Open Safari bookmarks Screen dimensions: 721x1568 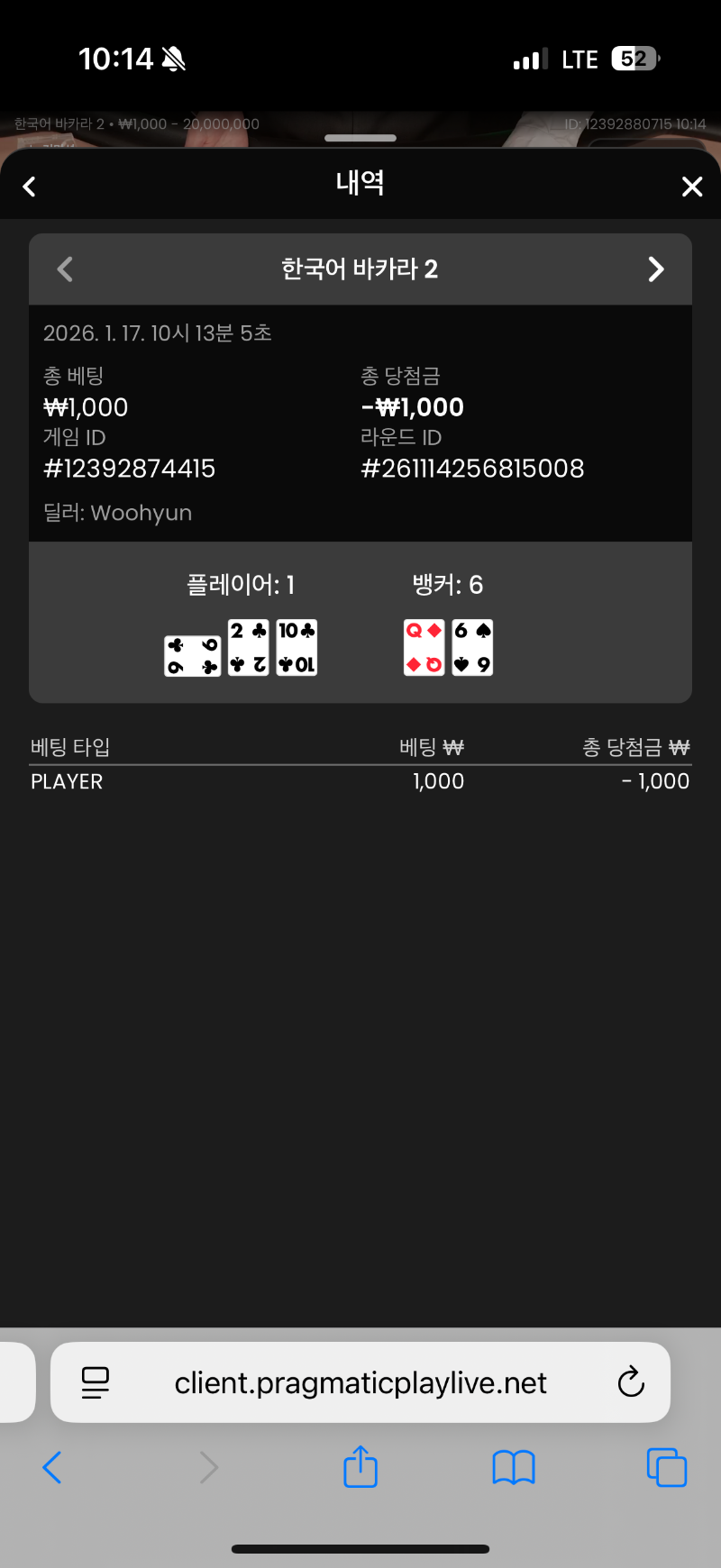pos(514,1468)
